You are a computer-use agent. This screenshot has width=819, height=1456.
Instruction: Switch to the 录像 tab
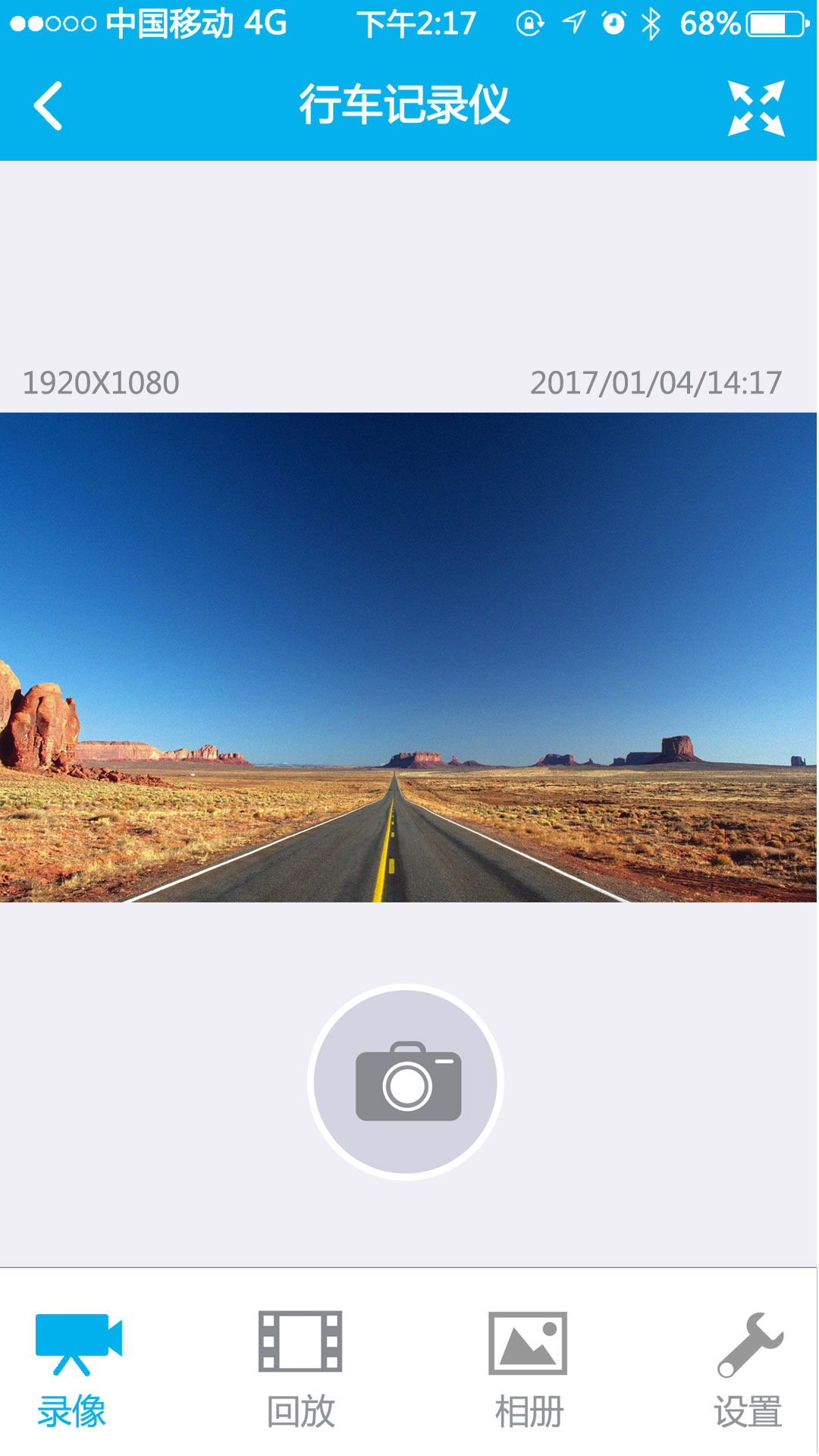76,1370
